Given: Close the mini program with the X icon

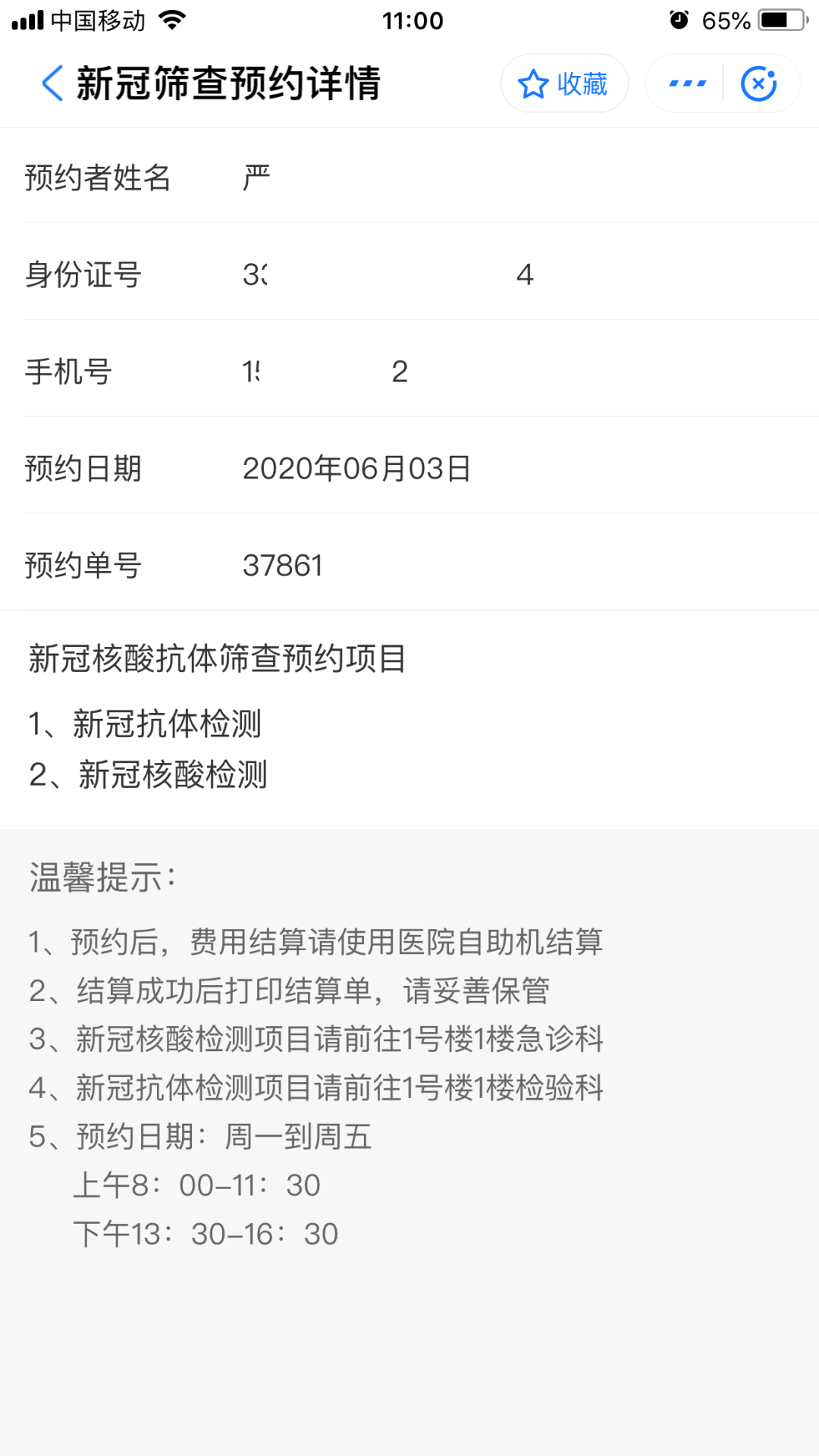Looking at the screenshot, I should tap(759, 83).
